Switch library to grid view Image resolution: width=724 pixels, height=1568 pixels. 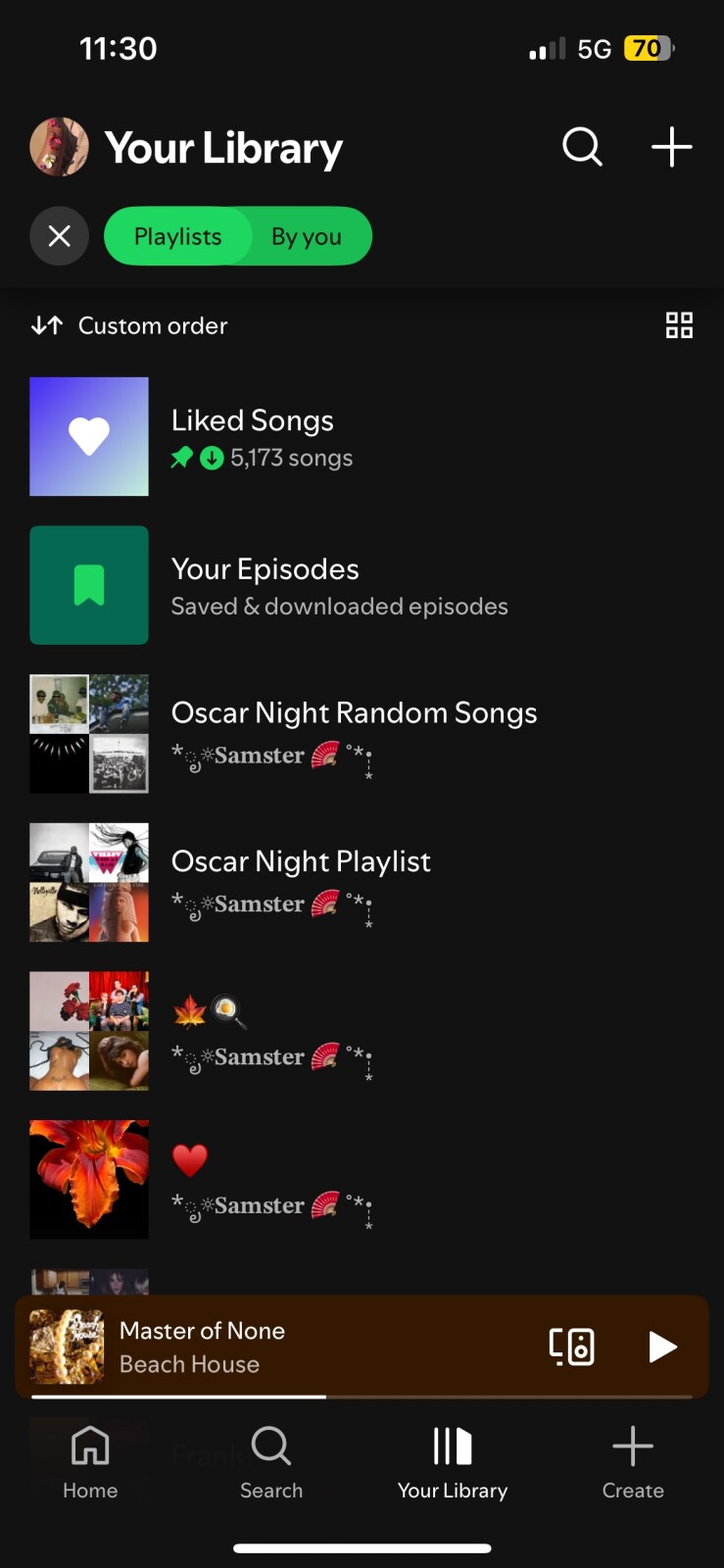pos(679,325)
